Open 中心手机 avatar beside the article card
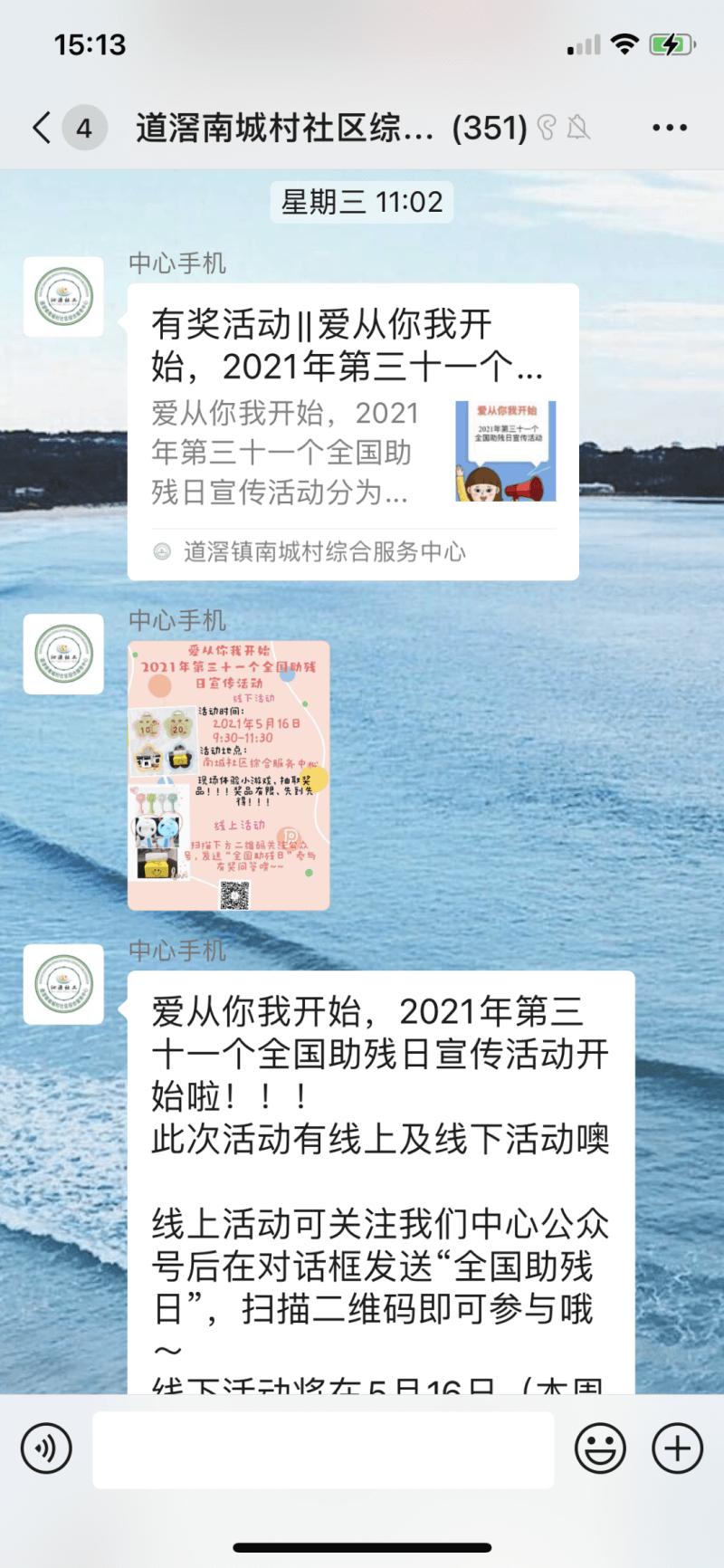Screen dimensions: 724x1568 pos(63,297)
